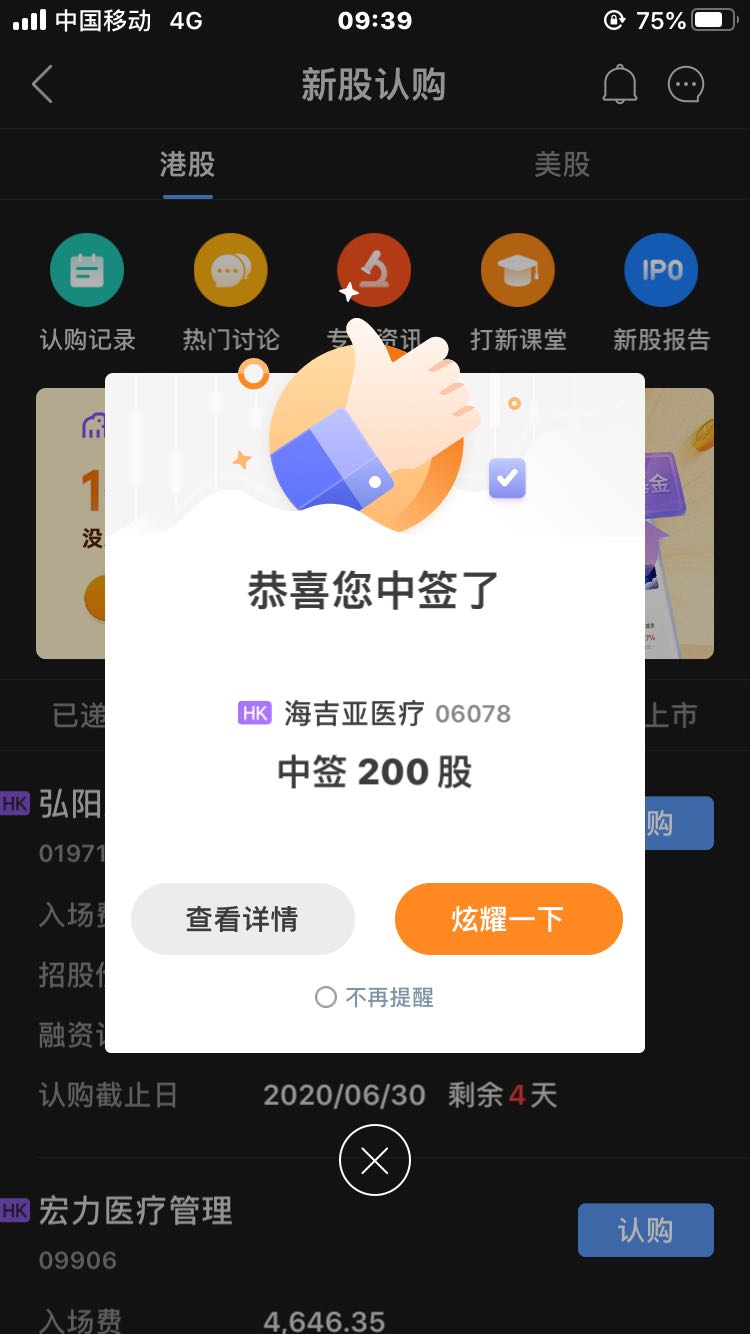Open 新股报告 IPO reports
Image resolution: width=750 pixels, height=1334 pixels.
pyautogui.click(x=662, y=292)
